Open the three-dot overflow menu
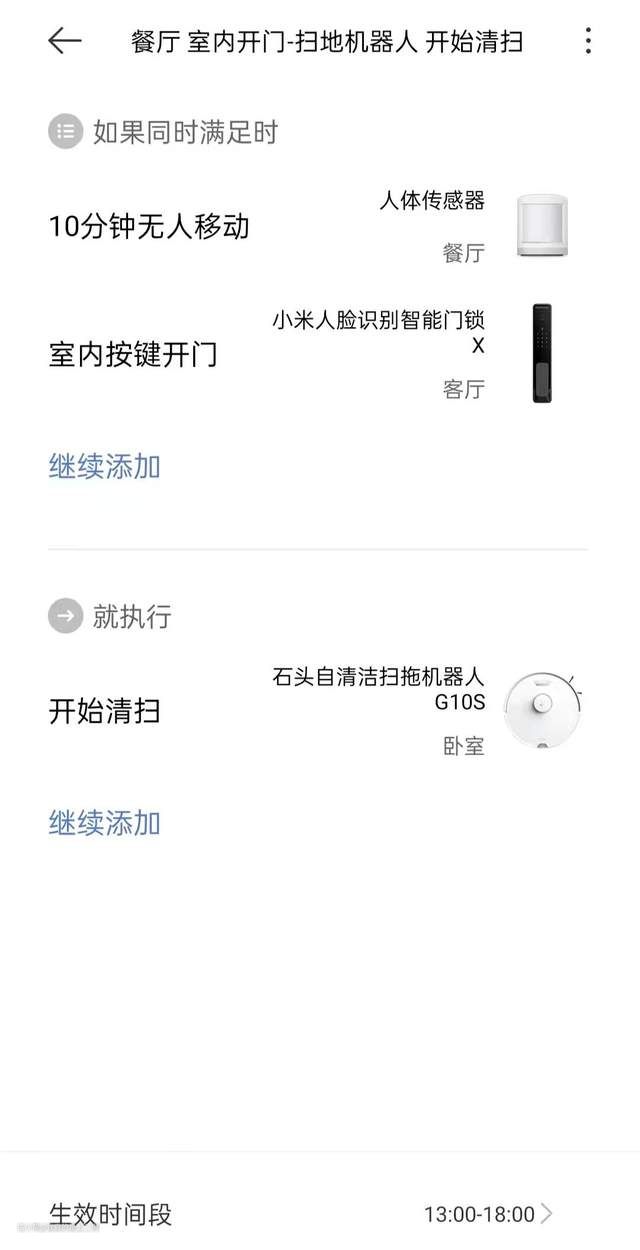The height and width of the screenshot is (1250, 640). coord(588,41)
